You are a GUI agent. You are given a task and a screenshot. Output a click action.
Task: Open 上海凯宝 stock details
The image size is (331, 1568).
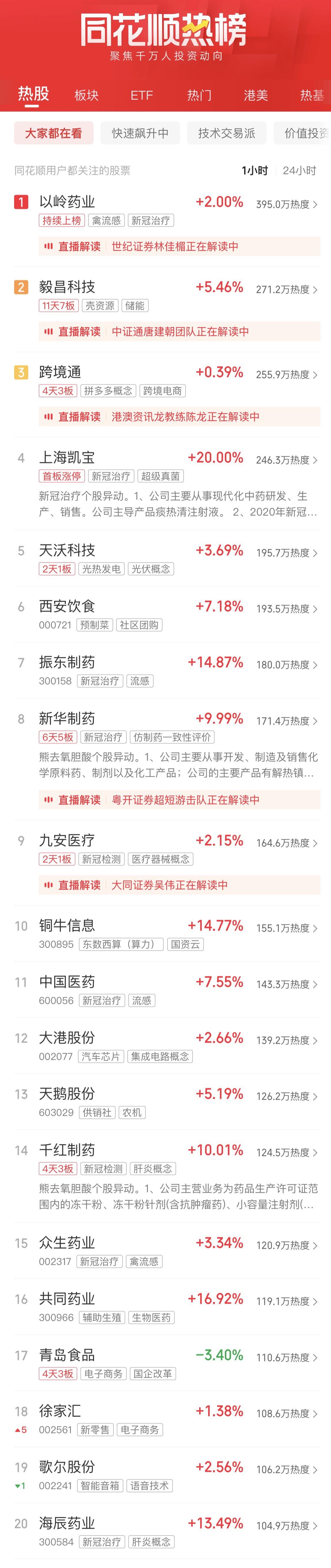67,458
